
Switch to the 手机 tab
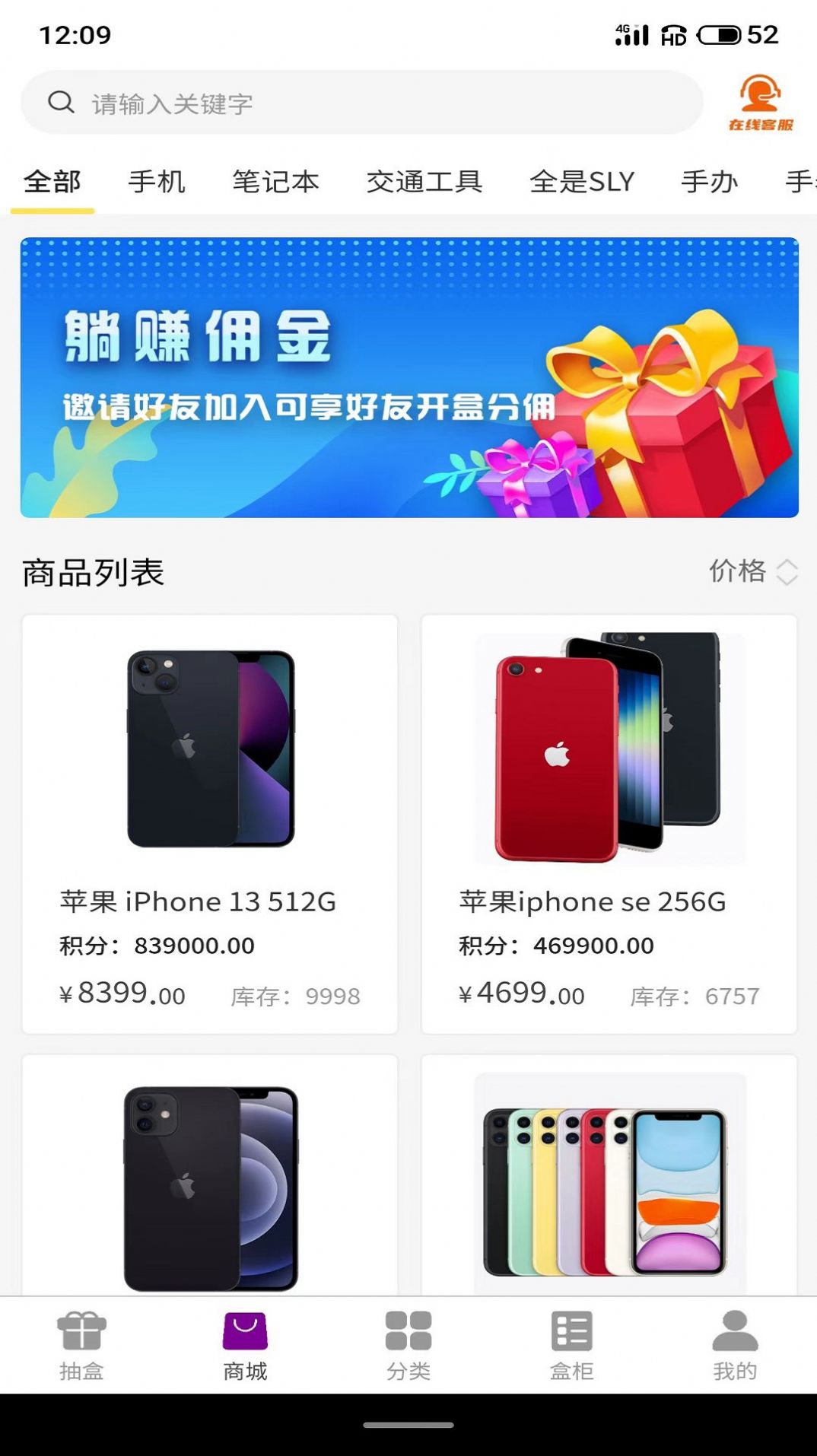157,182
